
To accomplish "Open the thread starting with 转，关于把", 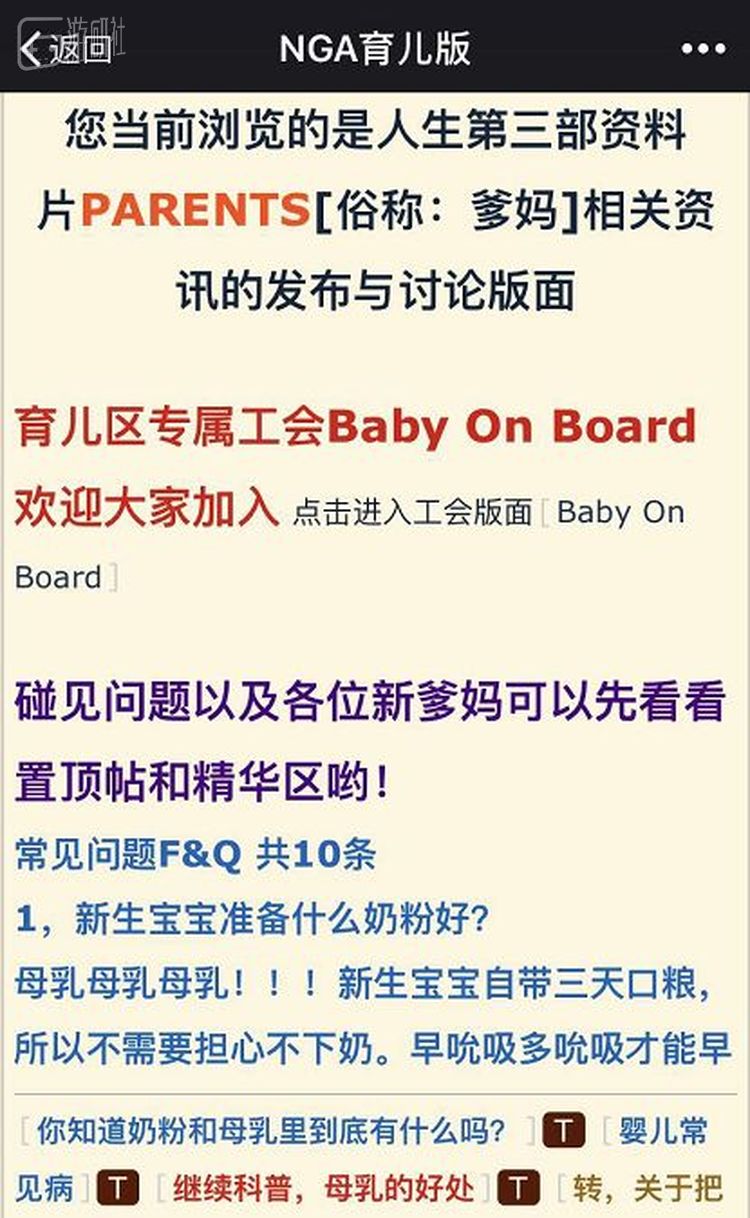I will [x=647, y=1189].
